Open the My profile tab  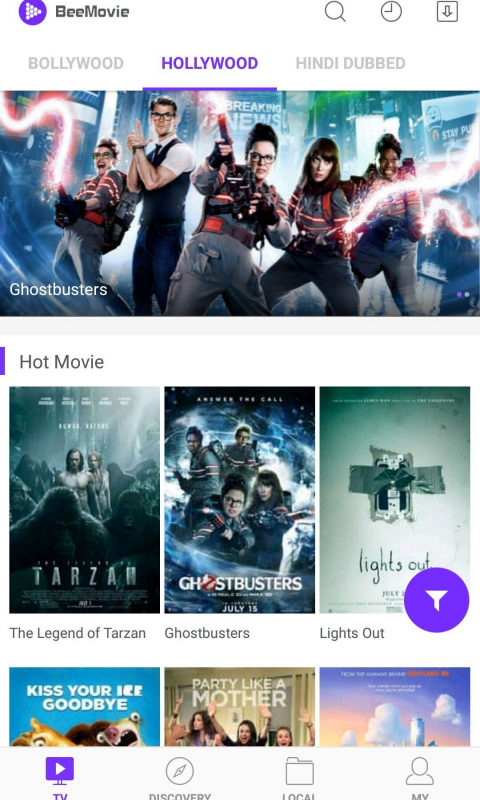point(420,776)
